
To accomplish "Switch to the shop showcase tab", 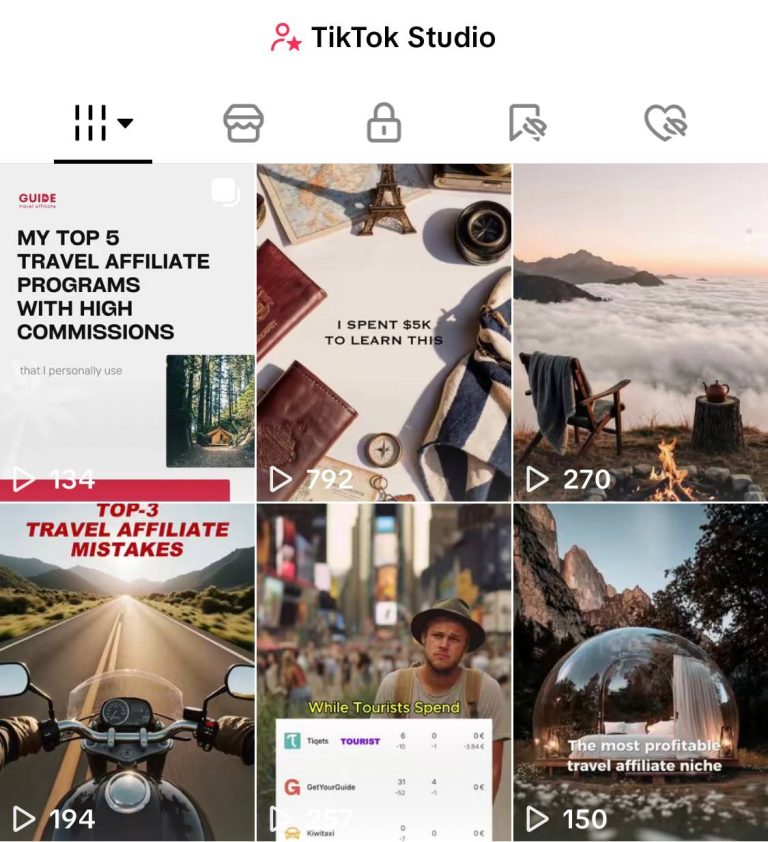I will pyautogui.click(x=243, y=124).
